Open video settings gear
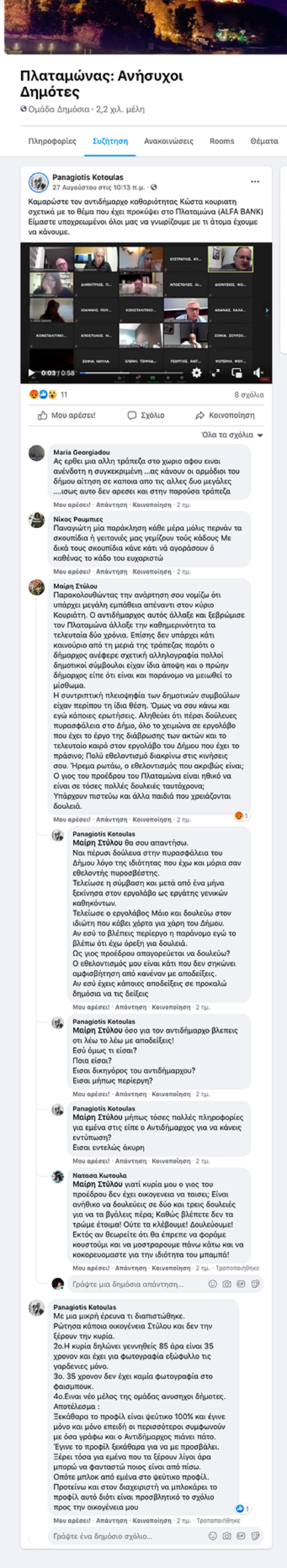The image size is (287, 1568). point(196,372)
